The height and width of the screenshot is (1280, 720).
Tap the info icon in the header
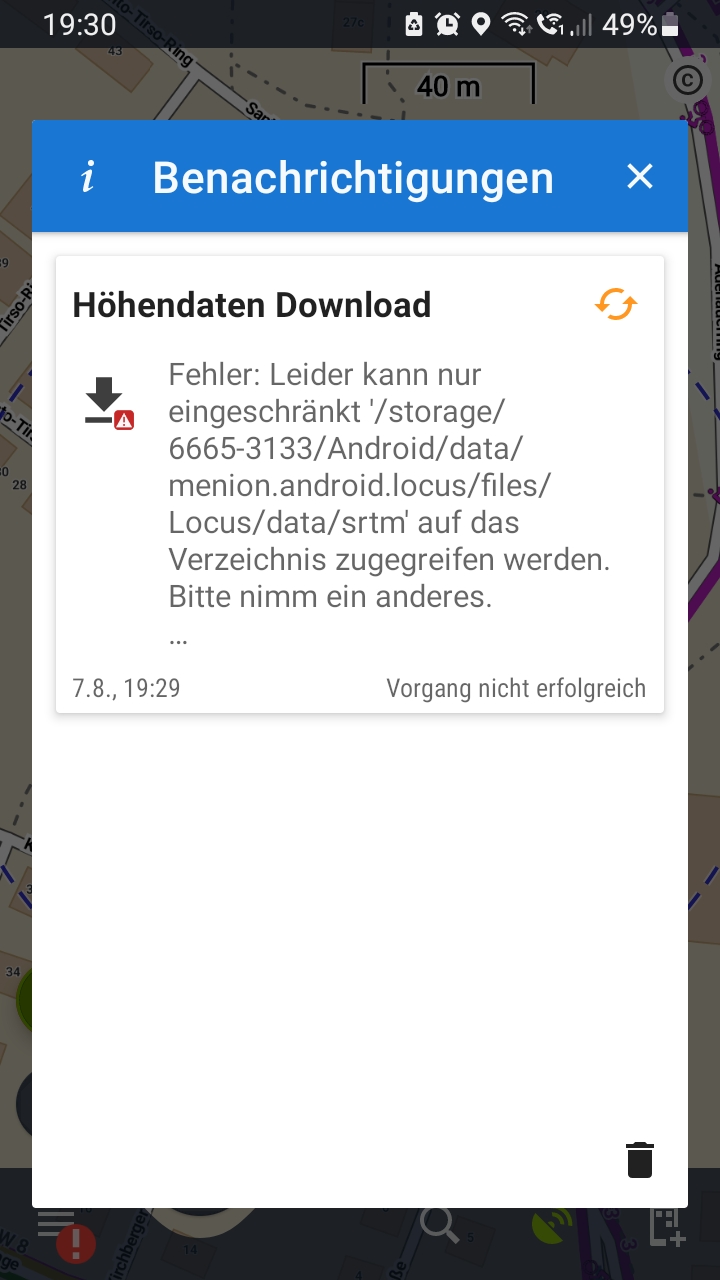click(88, 178)
